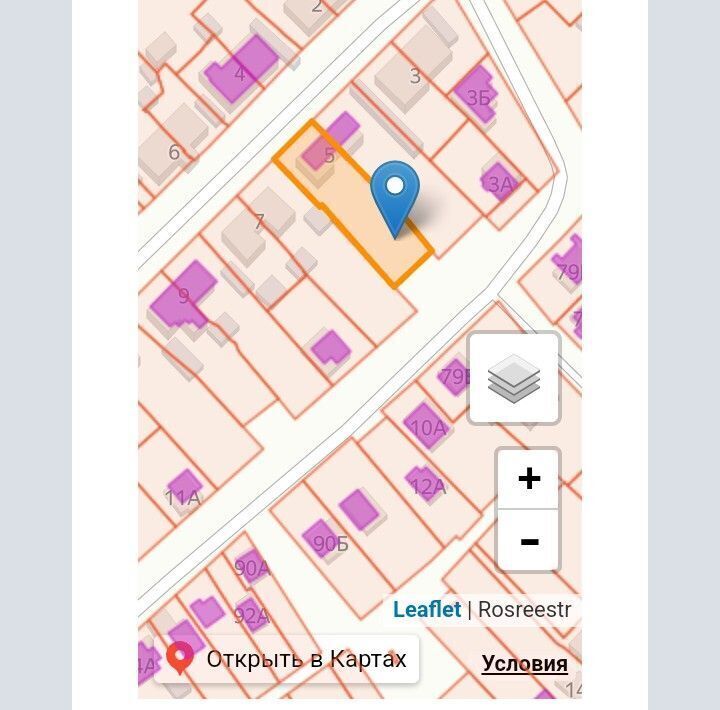Open the 'Условия' terms link
This screenshot has height=710, width=720.
[x=524, y=663]
